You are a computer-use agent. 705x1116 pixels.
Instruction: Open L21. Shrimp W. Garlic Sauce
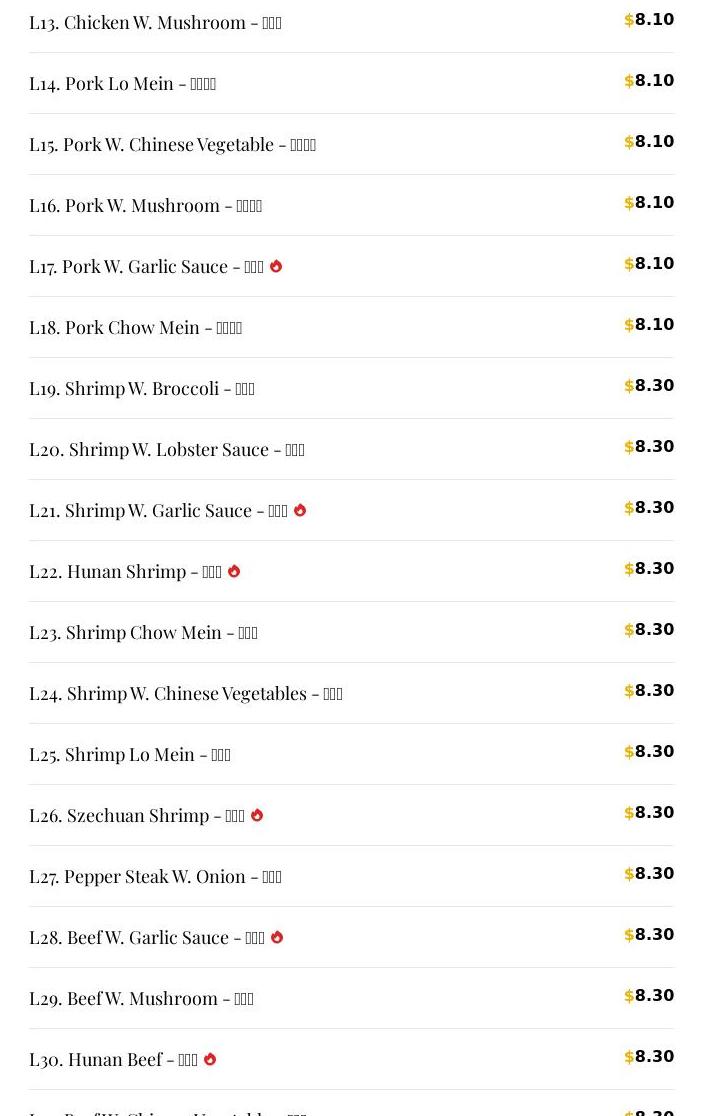click(158, 510)
